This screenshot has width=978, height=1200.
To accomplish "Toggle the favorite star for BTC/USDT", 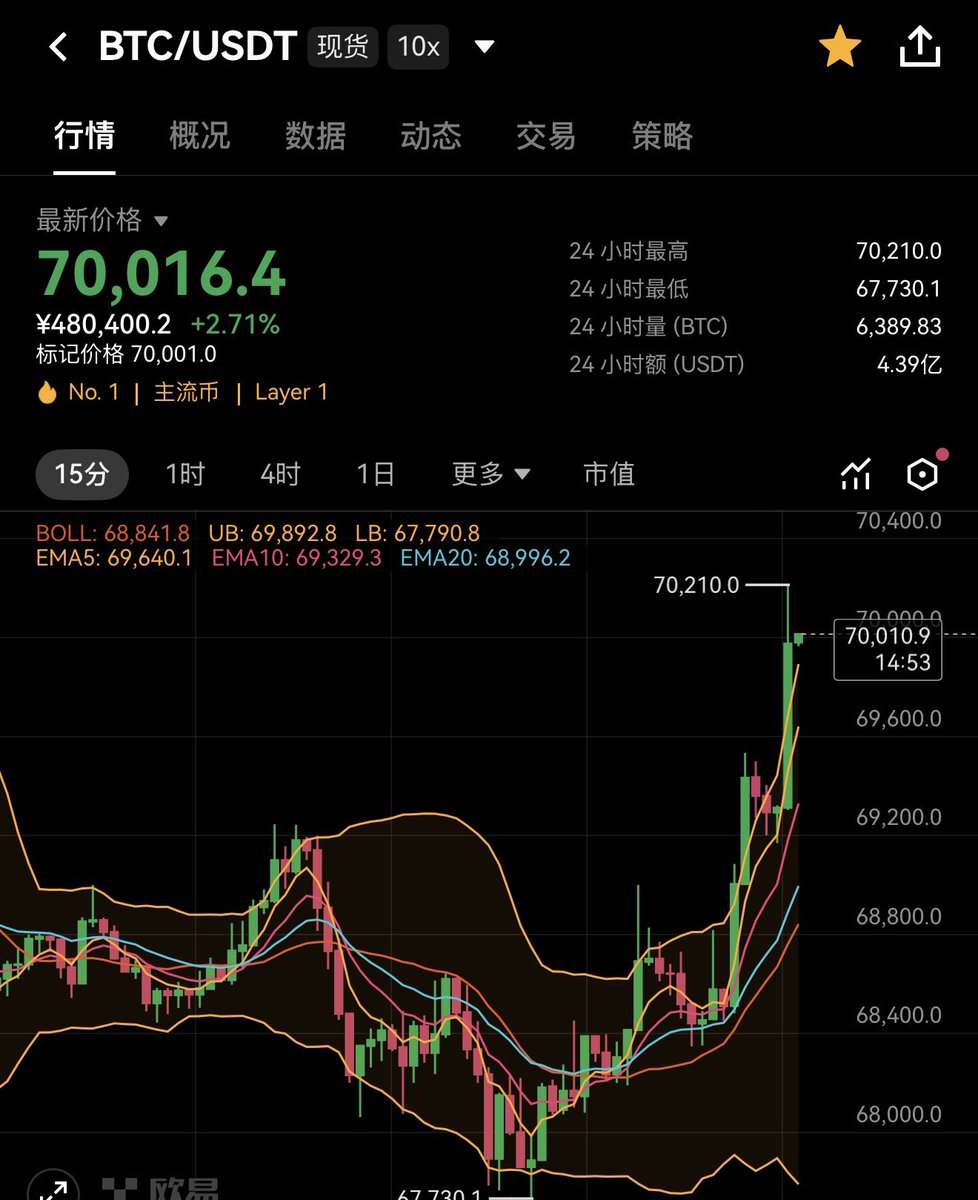I will (x=839, y=47).
